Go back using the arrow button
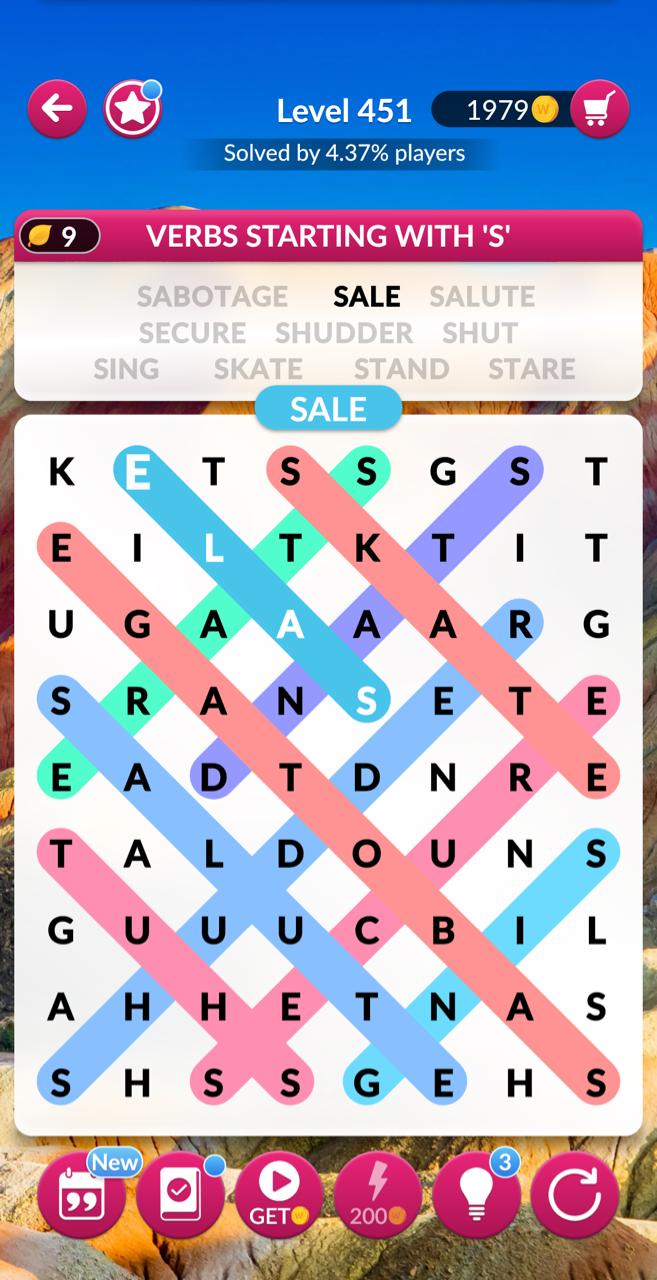The width and height of the screenshot is (657, 1280). pyautogui.click(x=57, y=108)
